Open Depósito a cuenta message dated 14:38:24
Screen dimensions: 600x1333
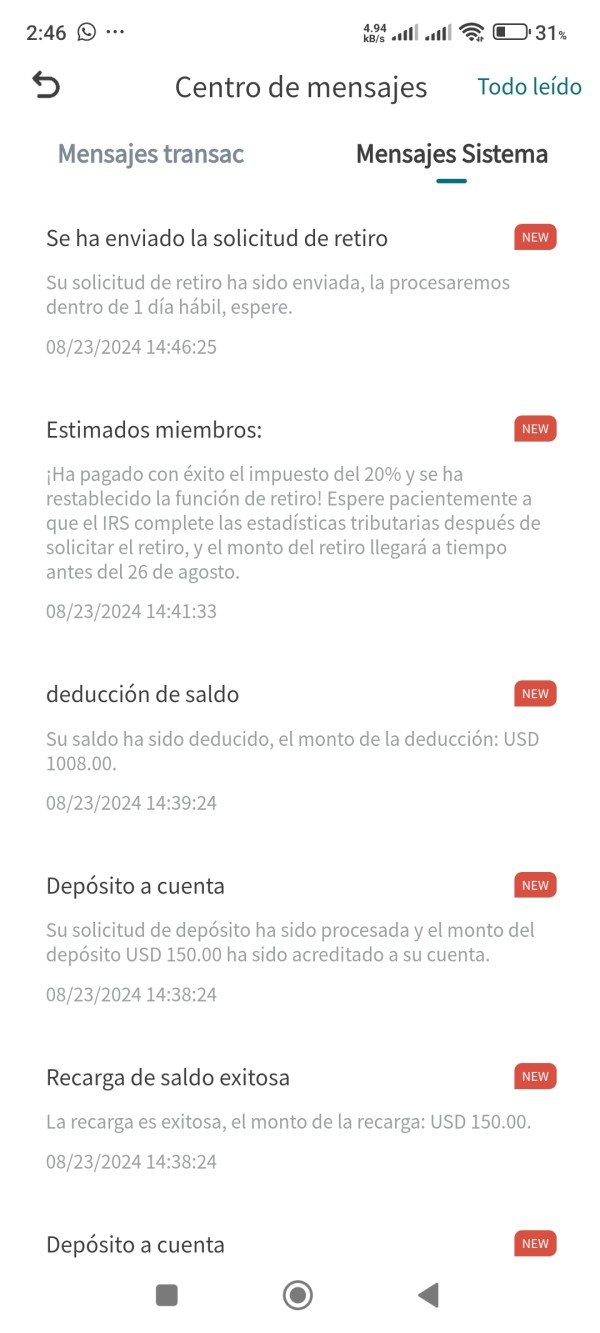pyautogui.click(x=300, y=939)
